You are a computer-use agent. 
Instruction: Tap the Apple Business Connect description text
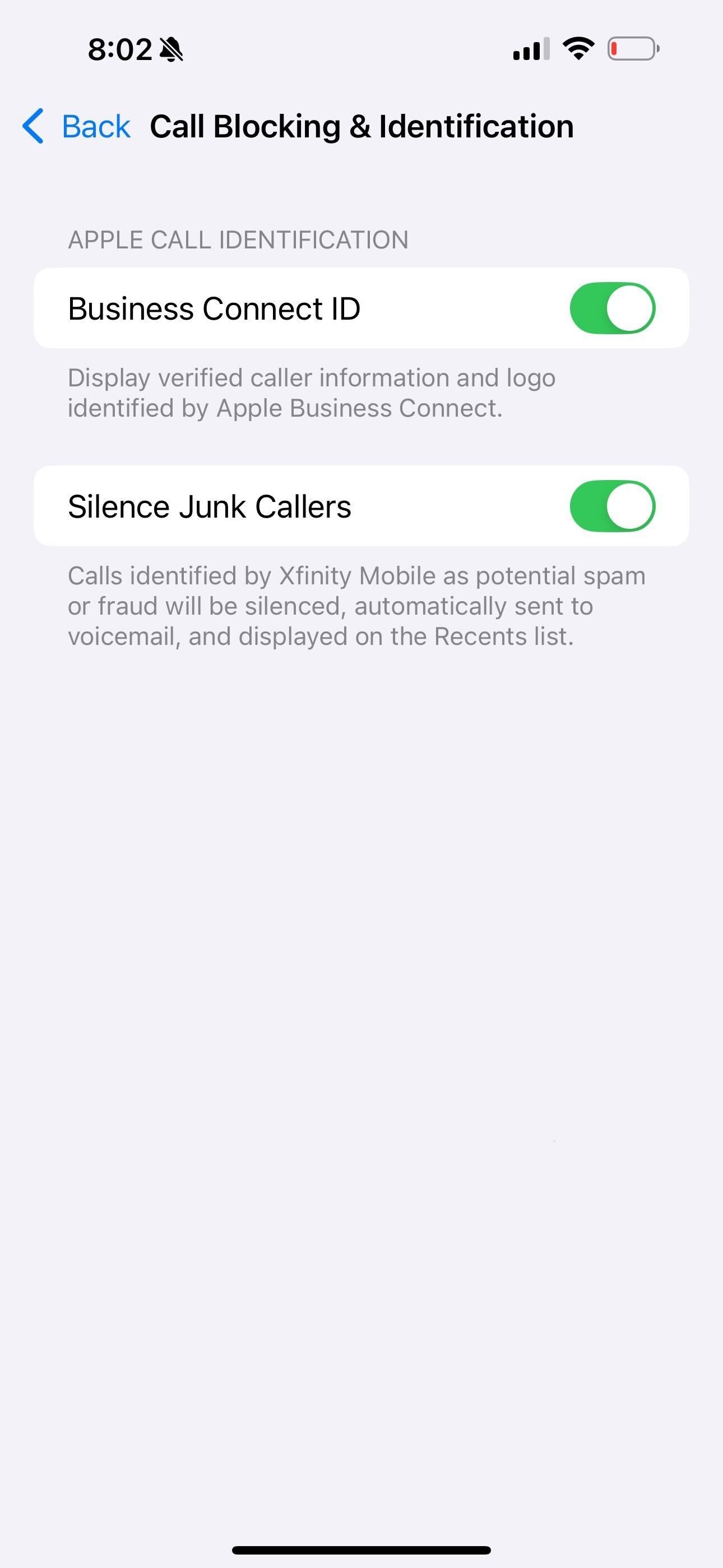pyautogui.click(x=311, y=392)
